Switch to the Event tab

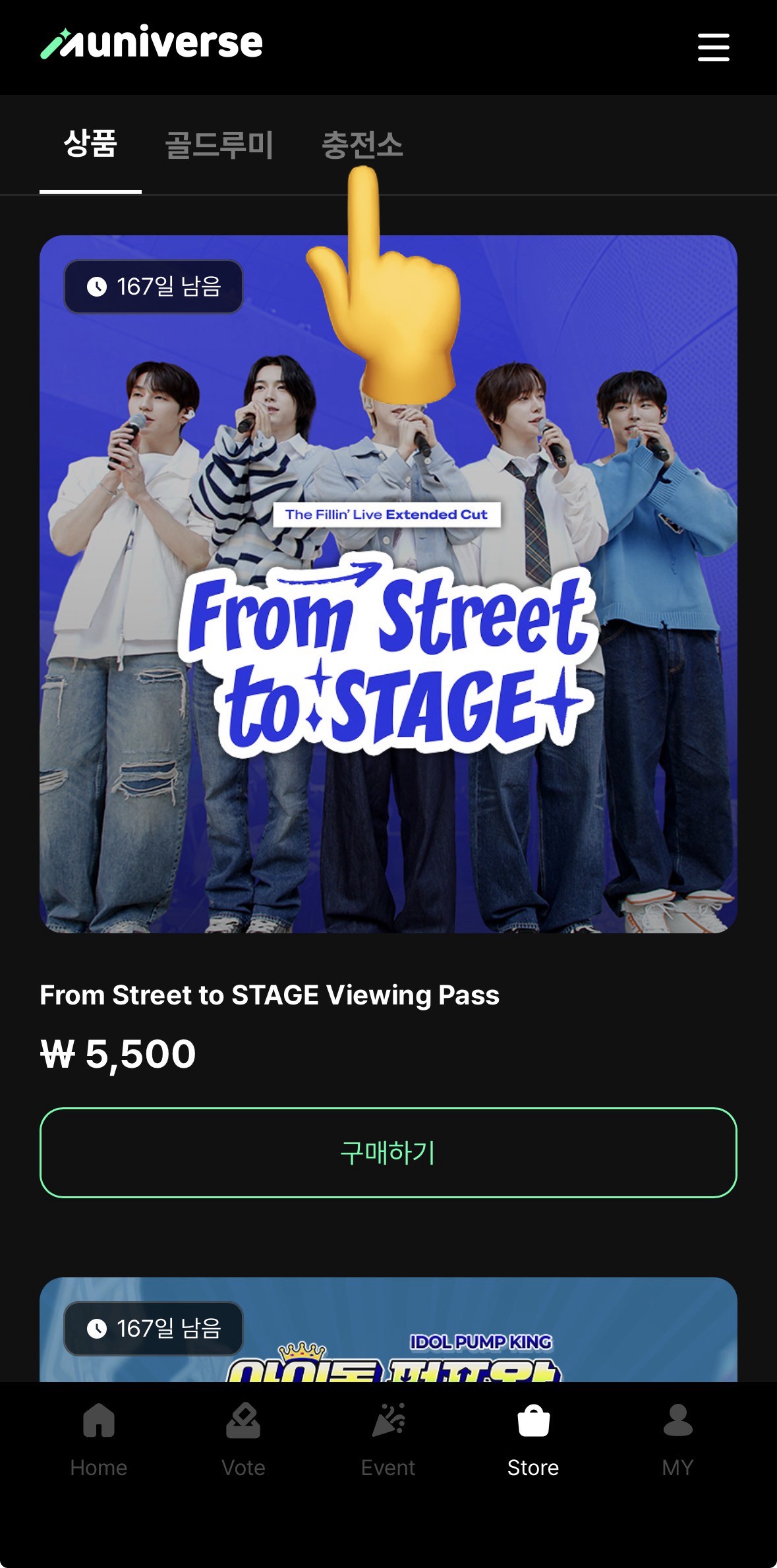388,1441
